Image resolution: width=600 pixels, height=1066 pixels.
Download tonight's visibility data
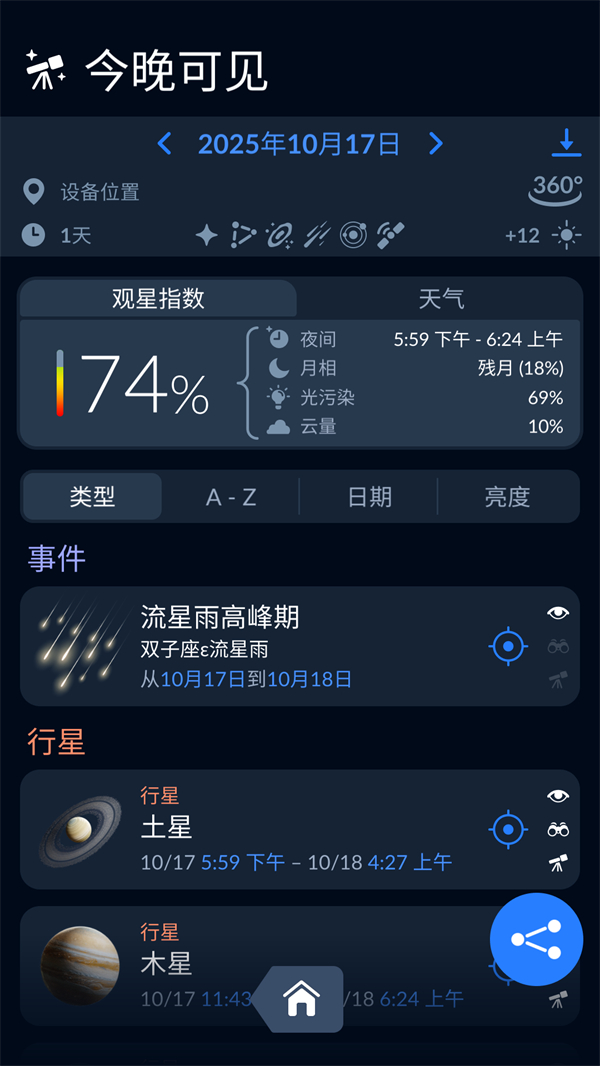(566, 143)
